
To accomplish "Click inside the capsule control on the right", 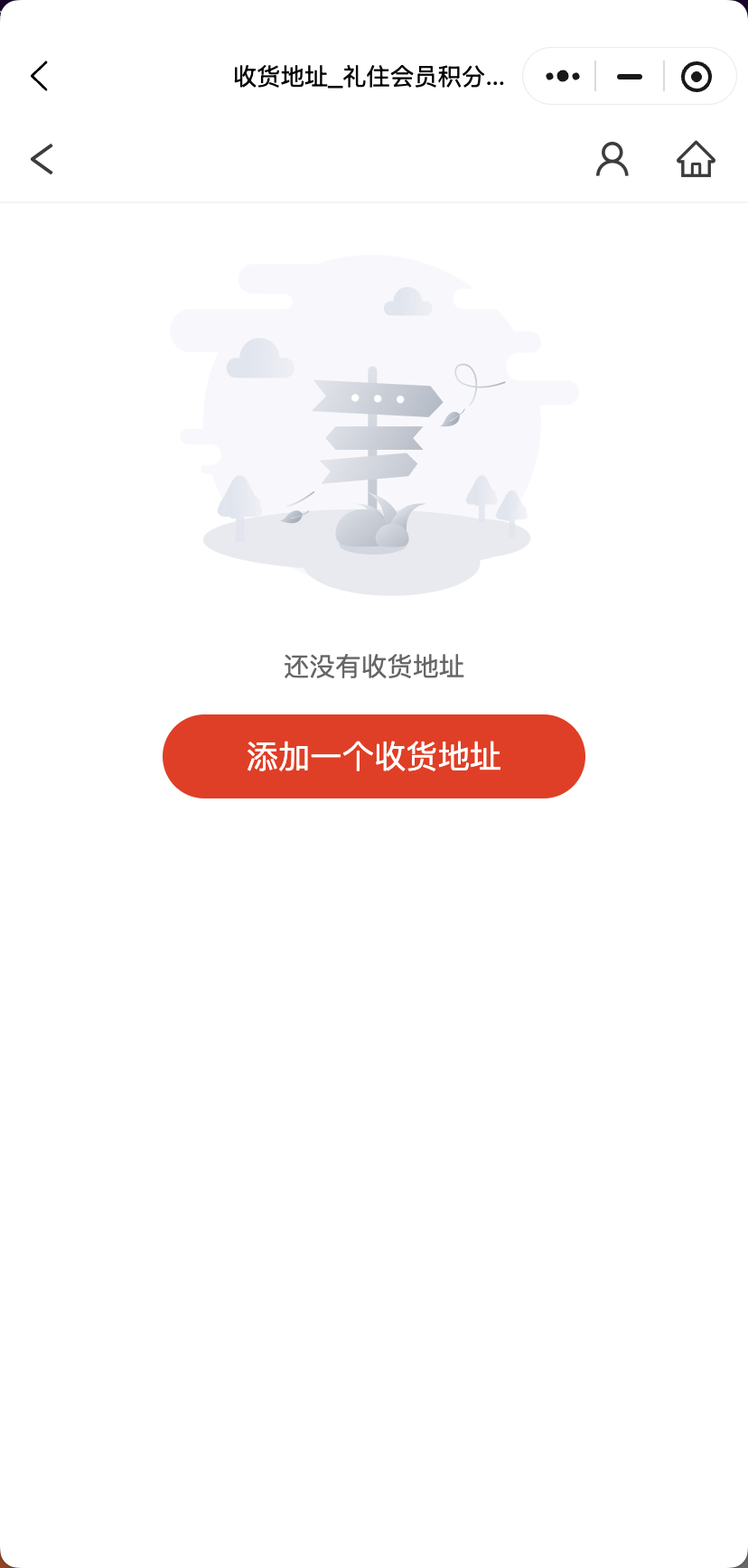I will 629,76.
